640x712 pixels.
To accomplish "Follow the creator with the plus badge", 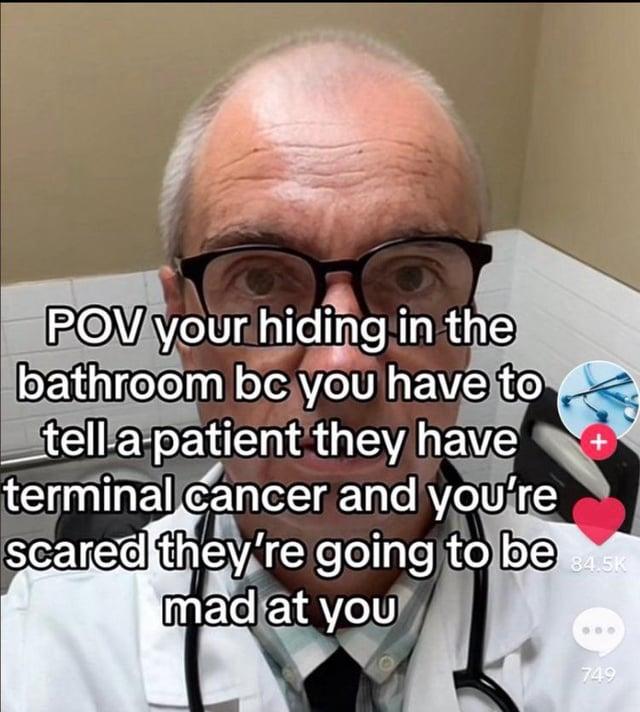I will [598, 440].
